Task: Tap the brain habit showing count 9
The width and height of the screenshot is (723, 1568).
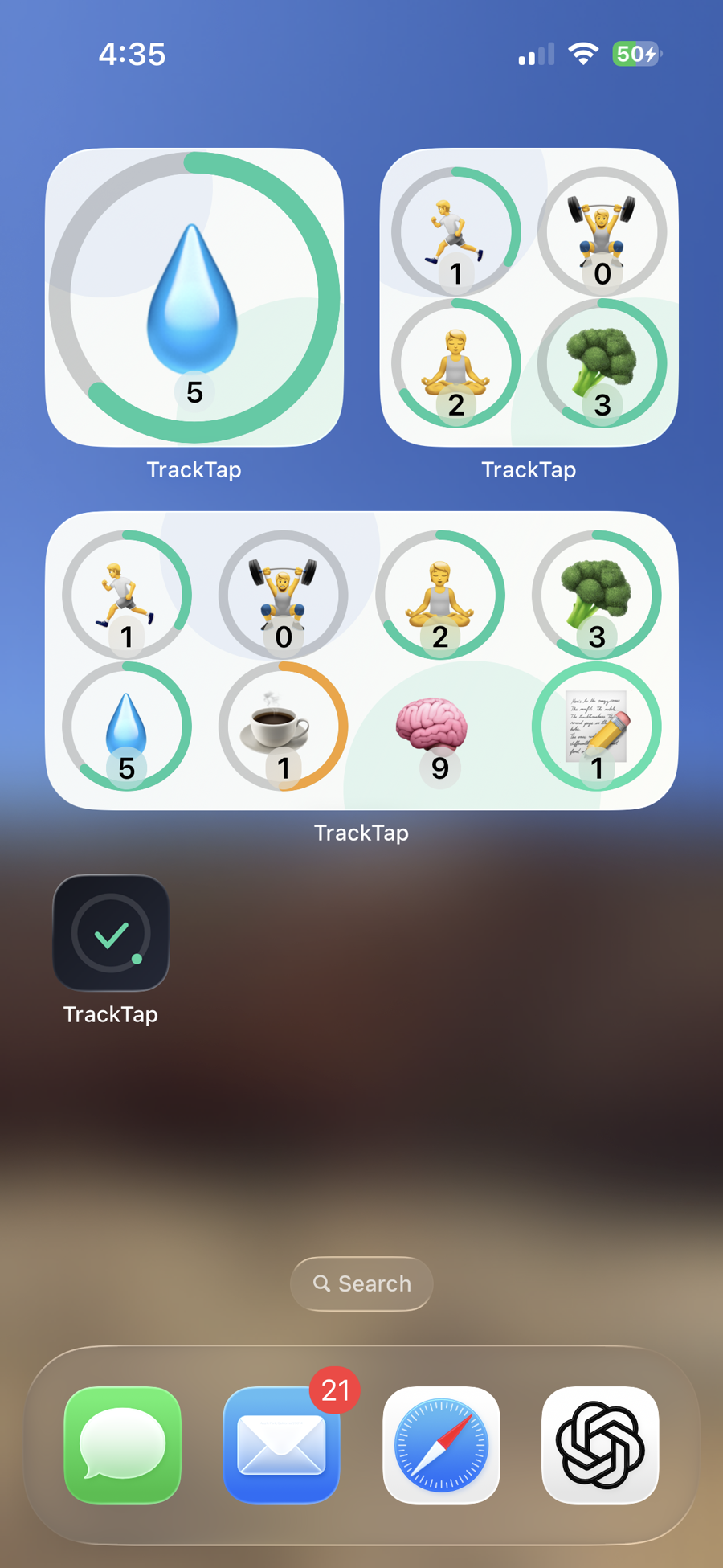Action: 440,726
